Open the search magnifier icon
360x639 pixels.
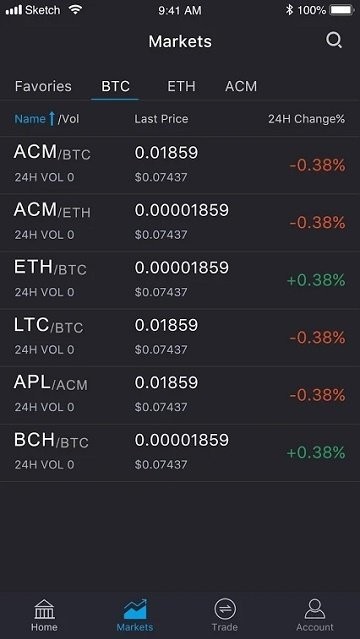(334, 41)
